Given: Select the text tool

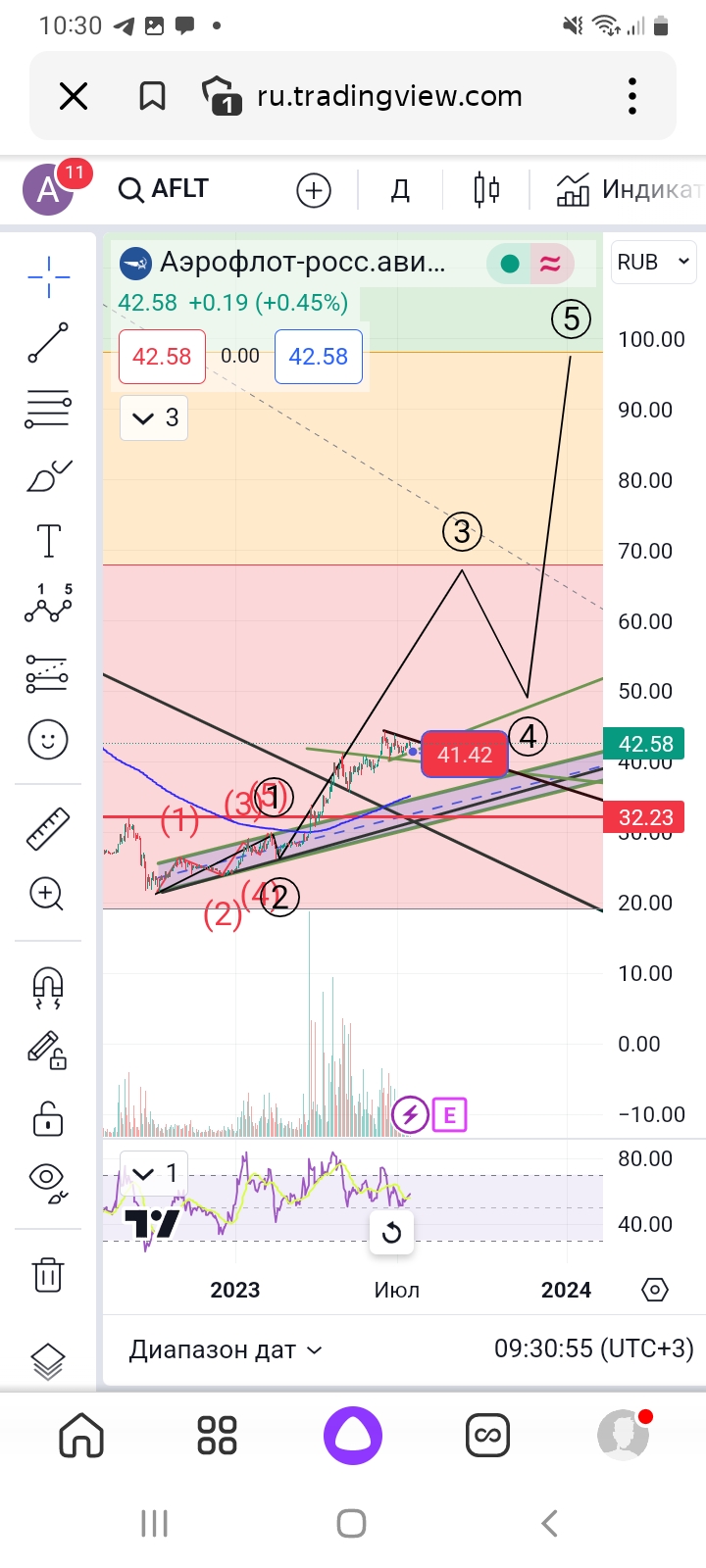Looking at the screenshot, I should (48, 541).
